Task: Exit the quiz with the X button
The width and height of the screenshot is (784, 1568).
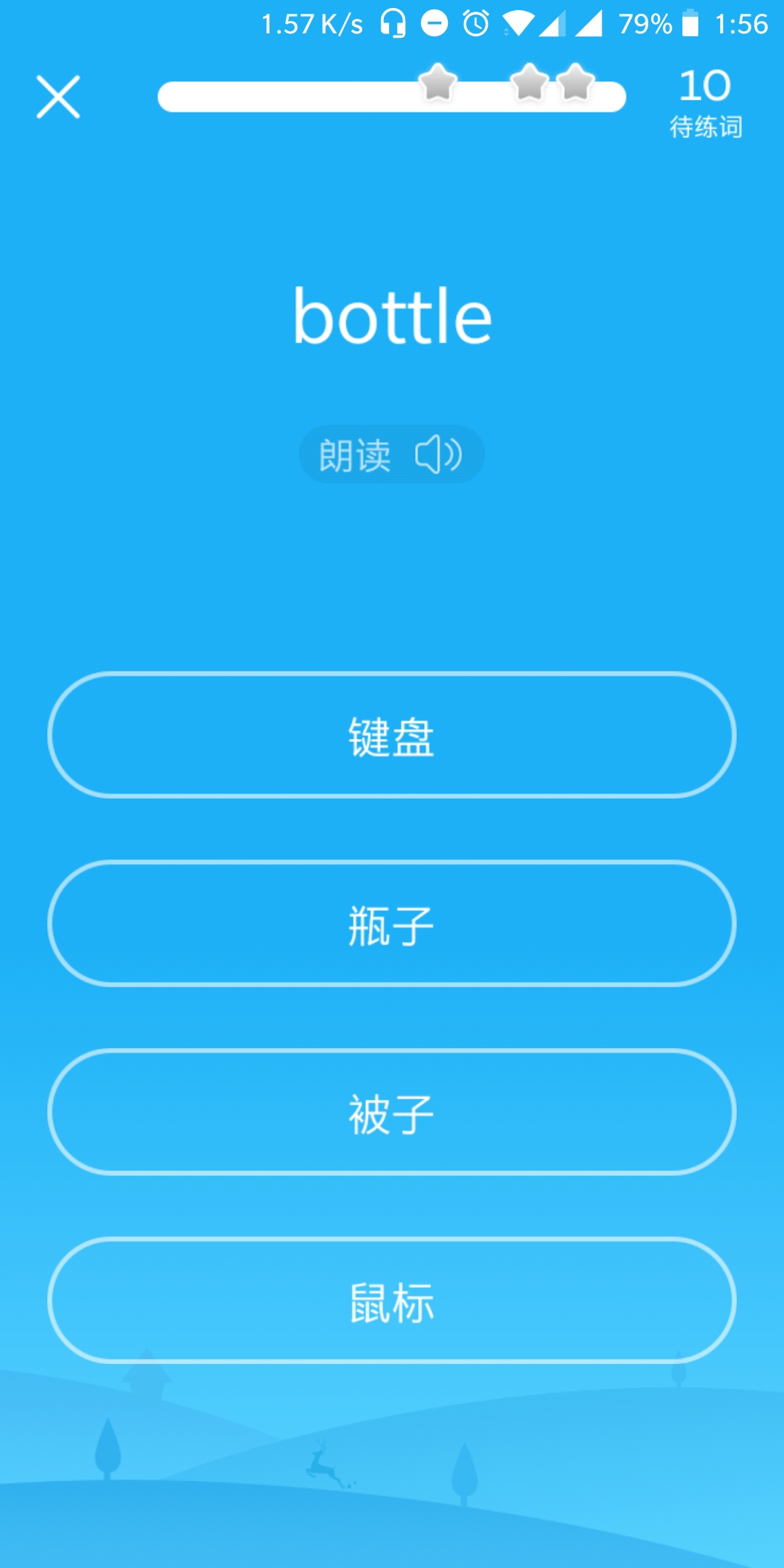Action: pyautogui.click(x=57, y=97)
